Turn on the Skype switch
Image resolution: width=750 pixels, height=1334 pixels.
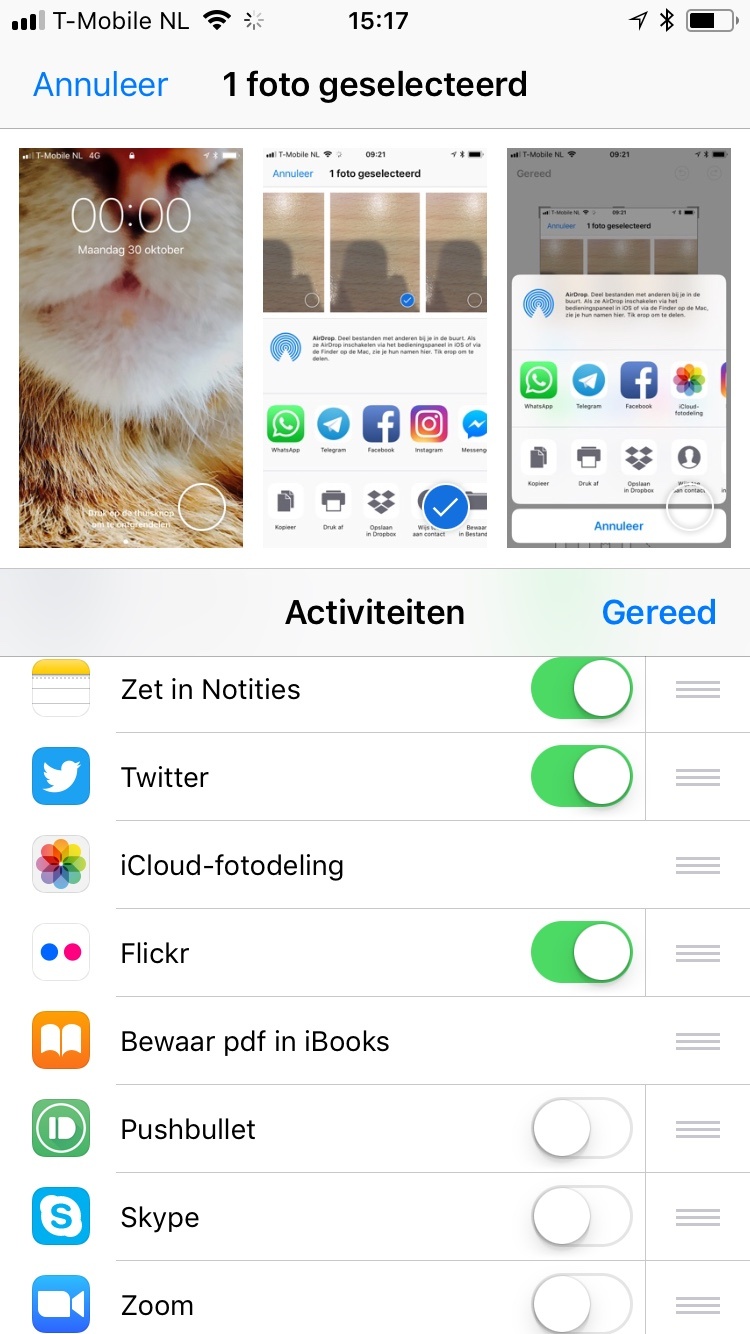pos(581,1217)
